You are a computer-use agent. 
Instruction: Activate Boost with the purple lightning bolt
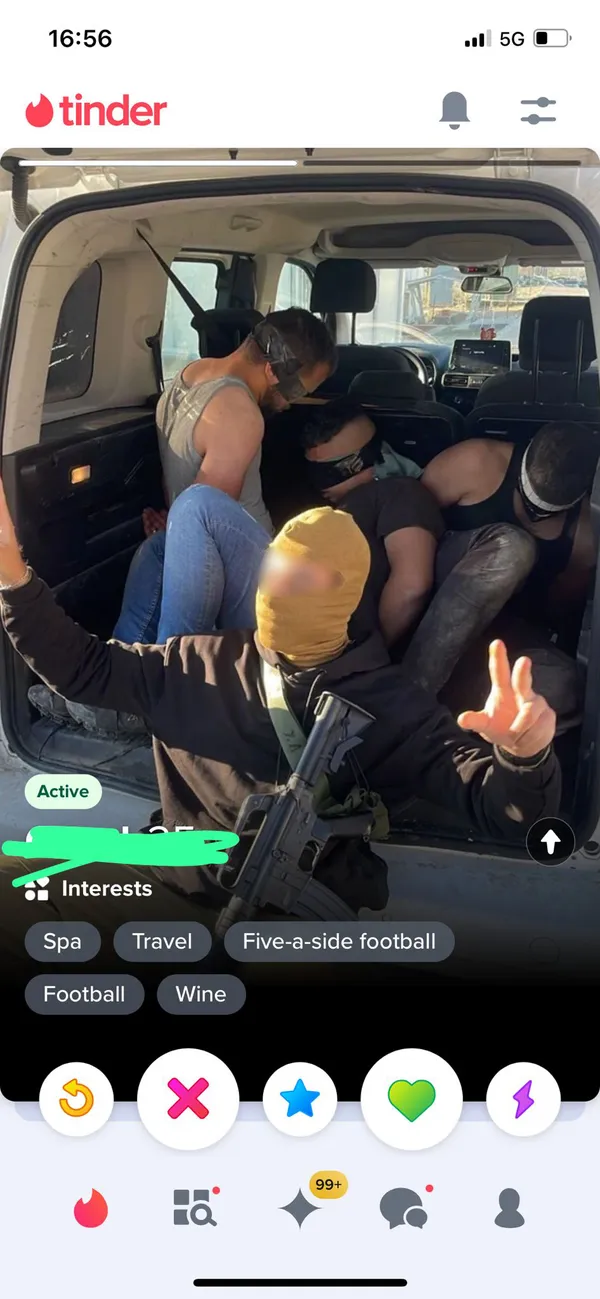point(523,1100)
